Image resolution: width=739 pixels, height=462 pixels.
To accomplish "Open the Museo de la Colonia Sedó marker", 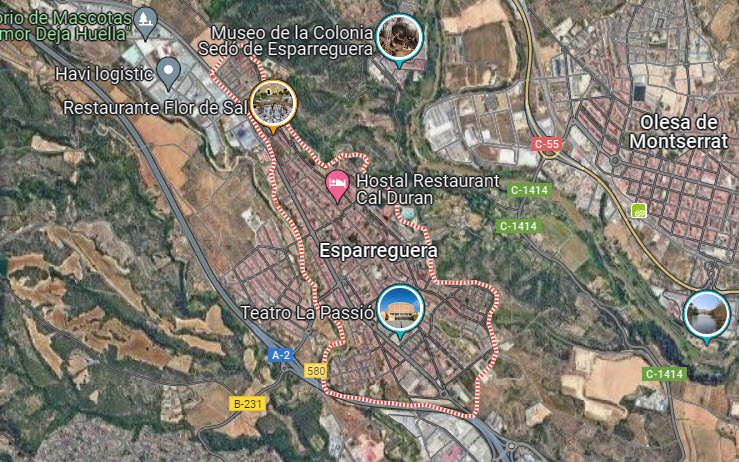I will click(x=401, y=36).
